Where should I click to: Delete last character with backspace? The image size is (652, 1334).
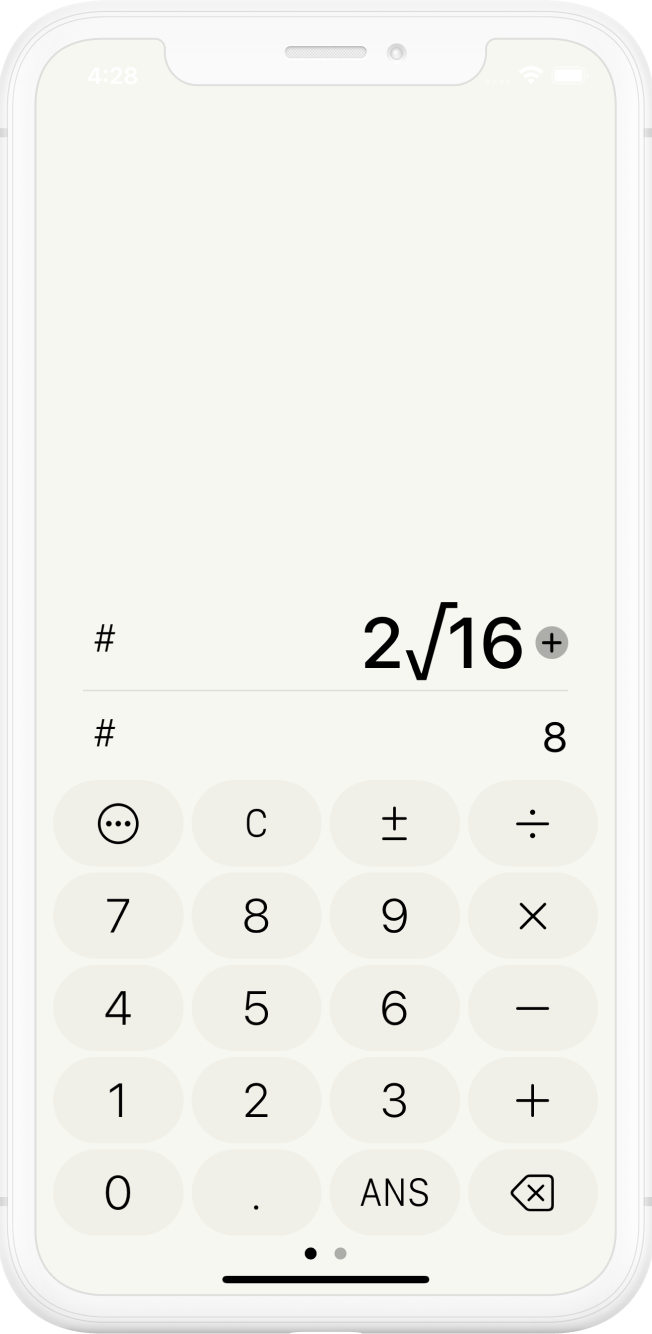[532, 1192]
